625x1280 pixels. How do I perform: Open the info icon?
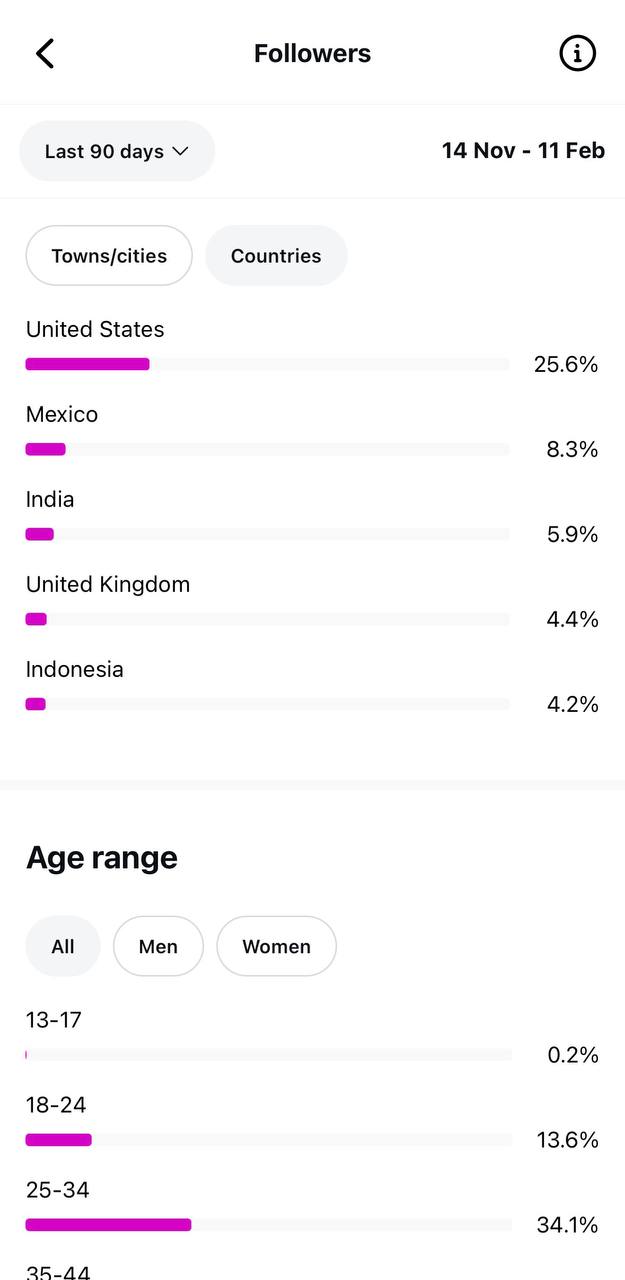tap(577, 53)
